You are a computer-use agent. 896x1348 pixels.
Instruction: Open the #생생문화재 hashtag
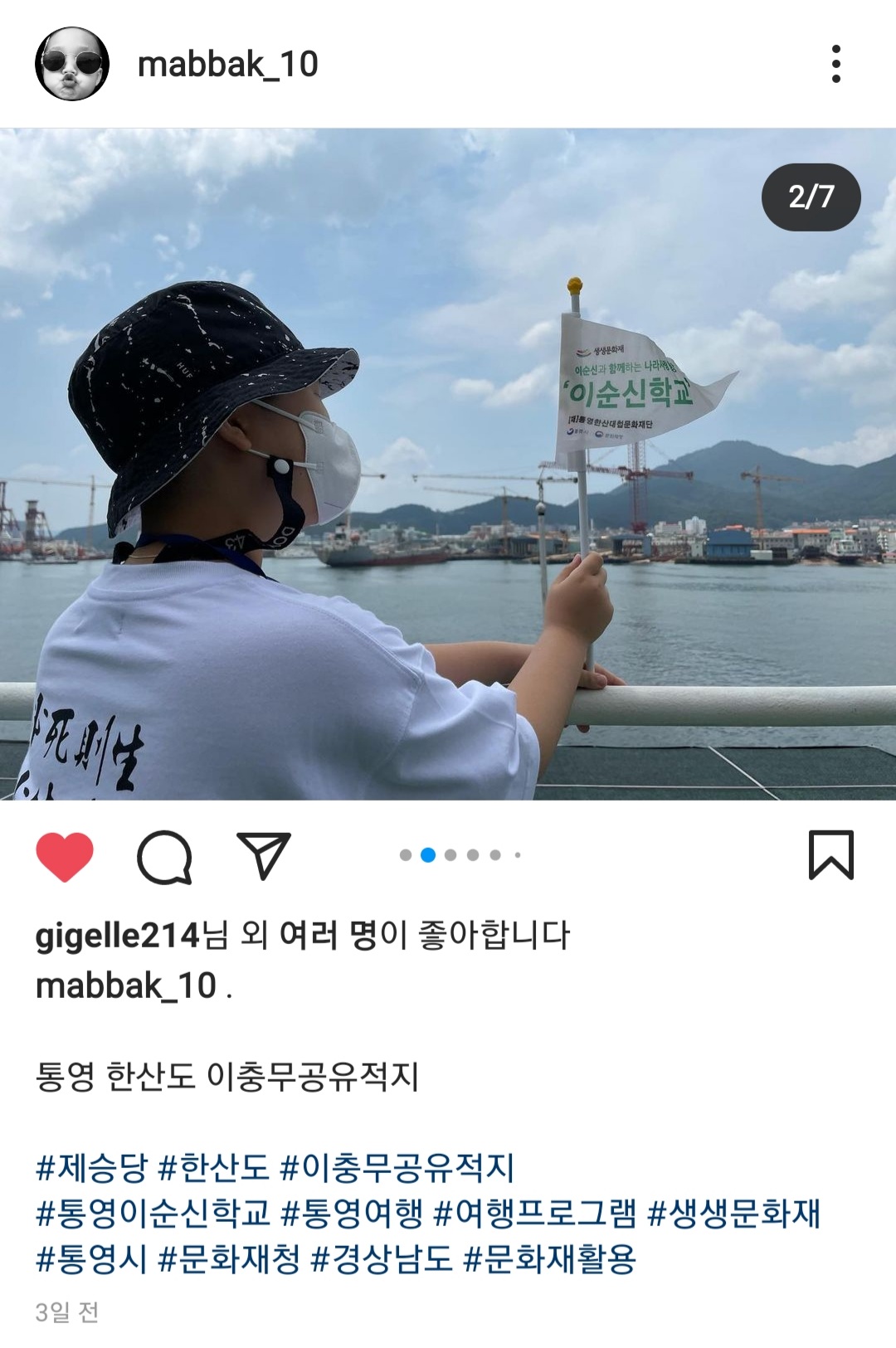point(733,1214)
